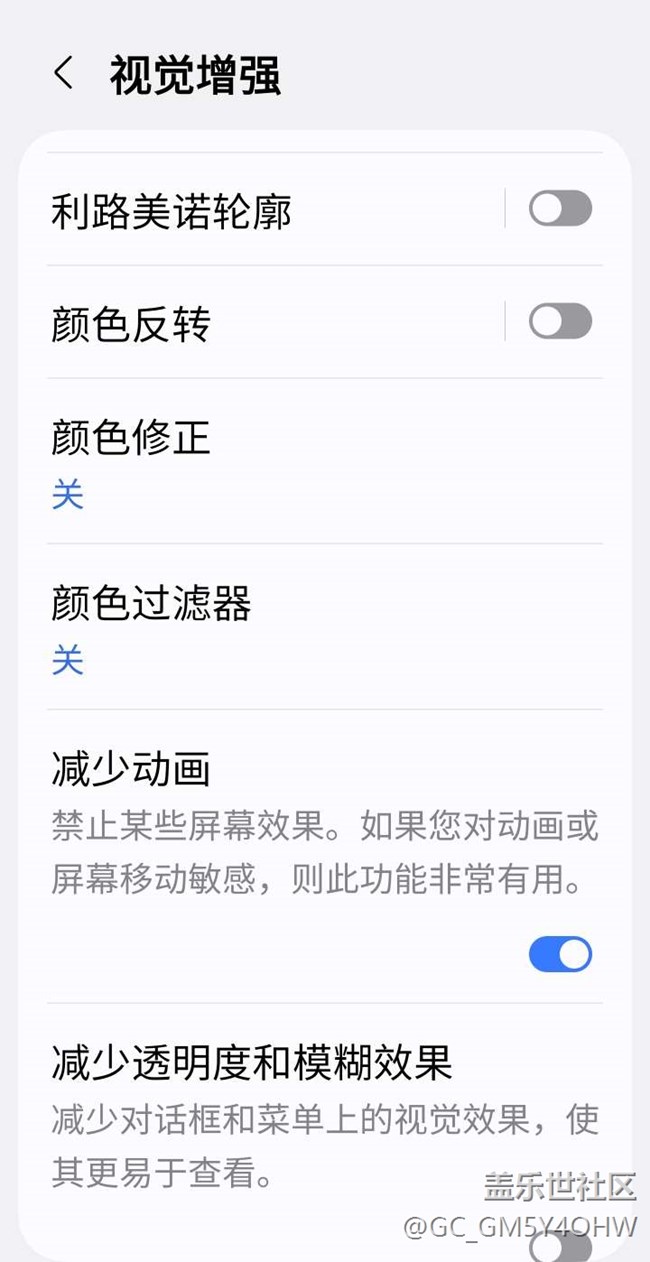
Task: Open 颜色修正 settings
Action: click(x=300, y=461)
